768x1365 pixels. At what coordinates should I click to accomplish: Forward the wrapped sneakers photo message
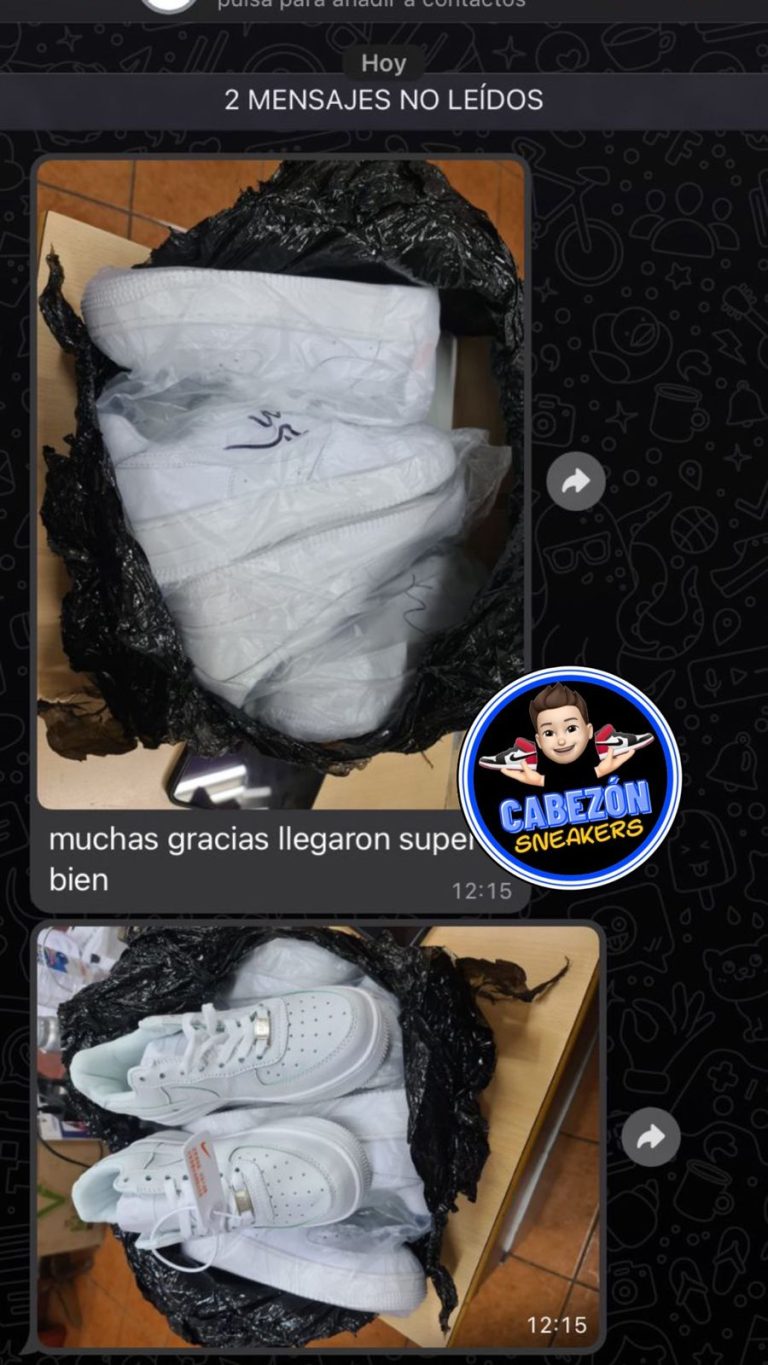pos(576,483)
